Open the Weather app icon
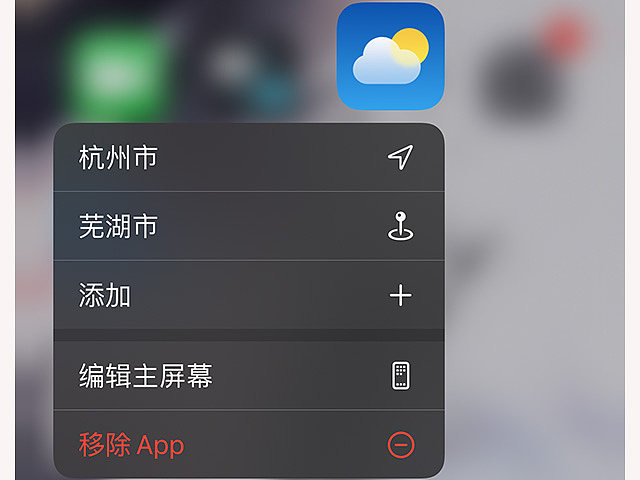Image resolution: width=640 pixels, height=480 pixels. coord(390,56)
